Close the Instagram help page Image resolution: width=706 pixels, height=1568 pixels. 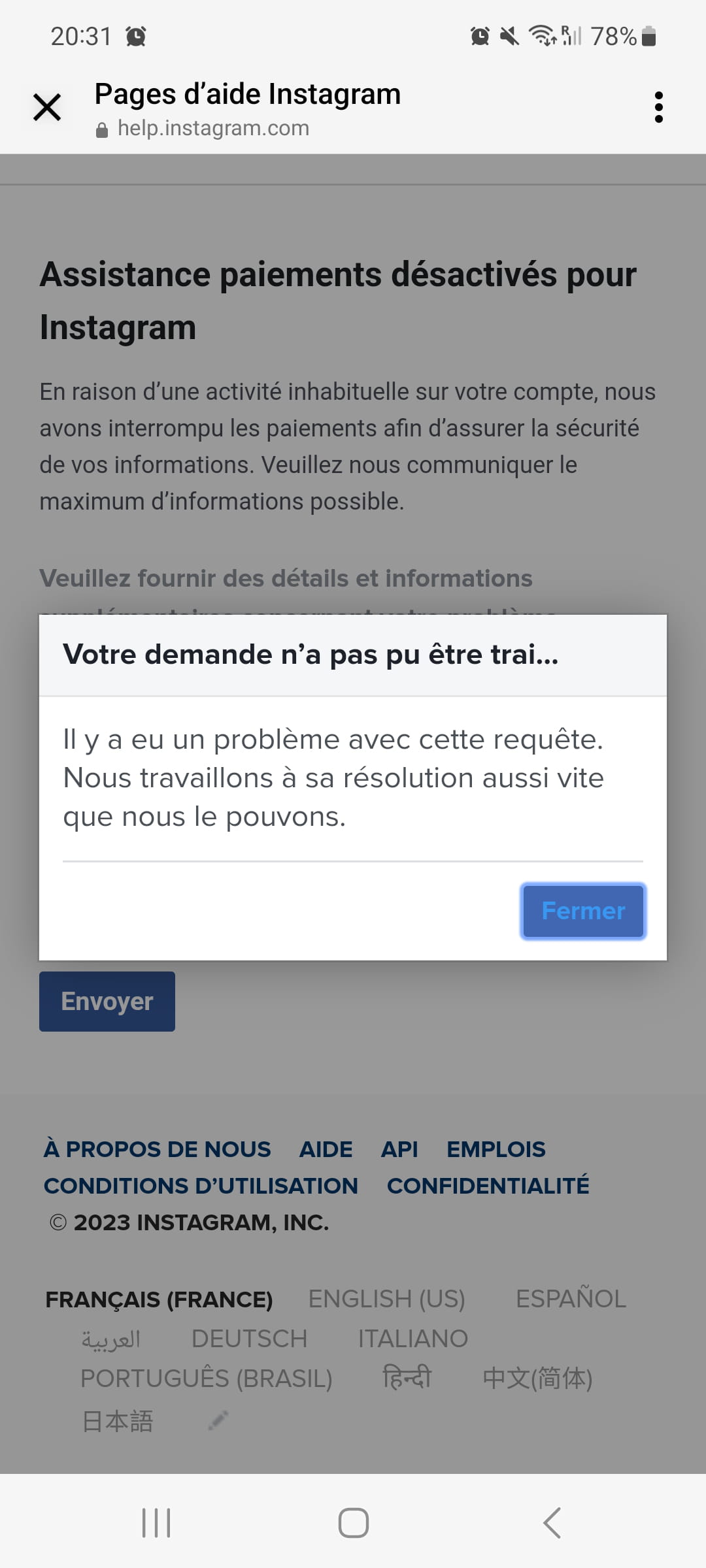tap(47, 107)
